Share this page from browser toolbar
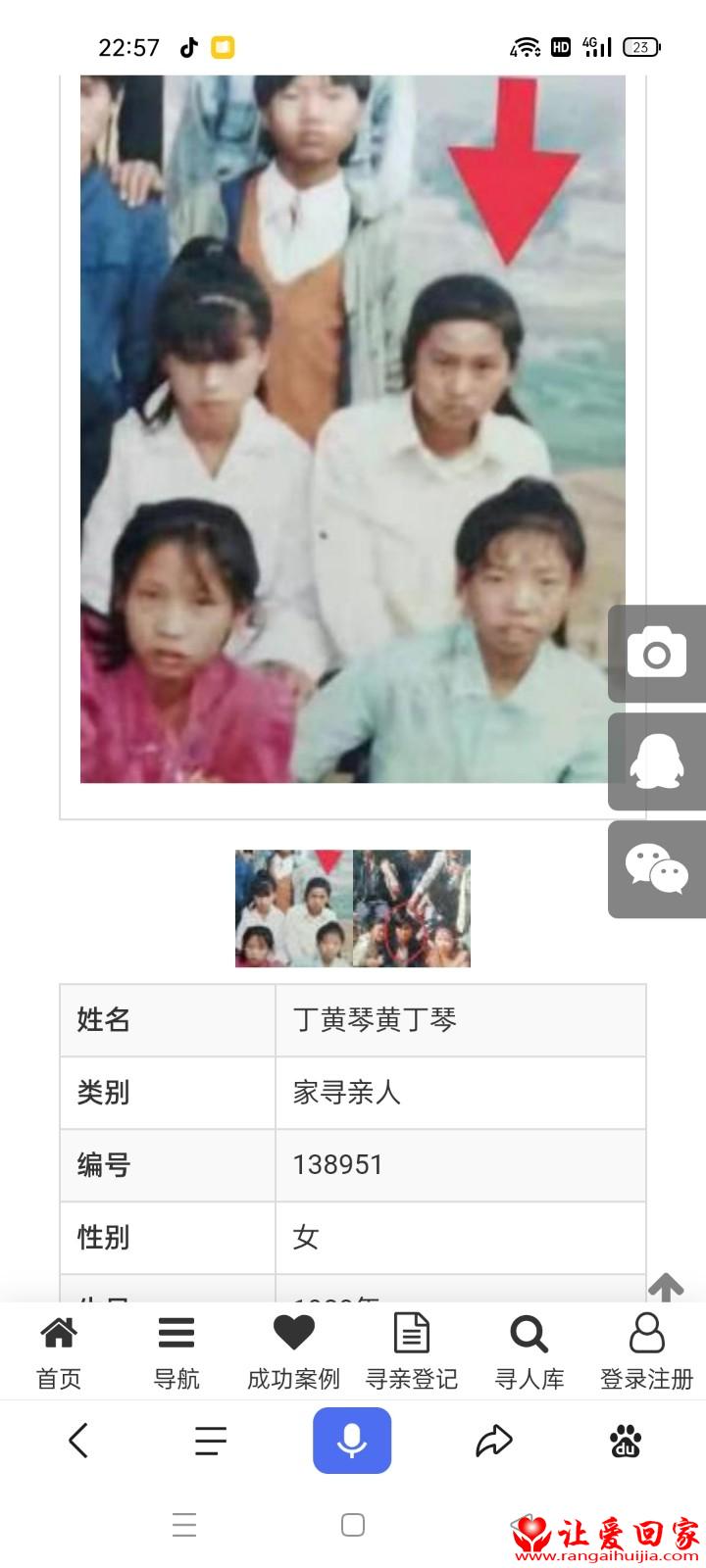 [494, 1441]
